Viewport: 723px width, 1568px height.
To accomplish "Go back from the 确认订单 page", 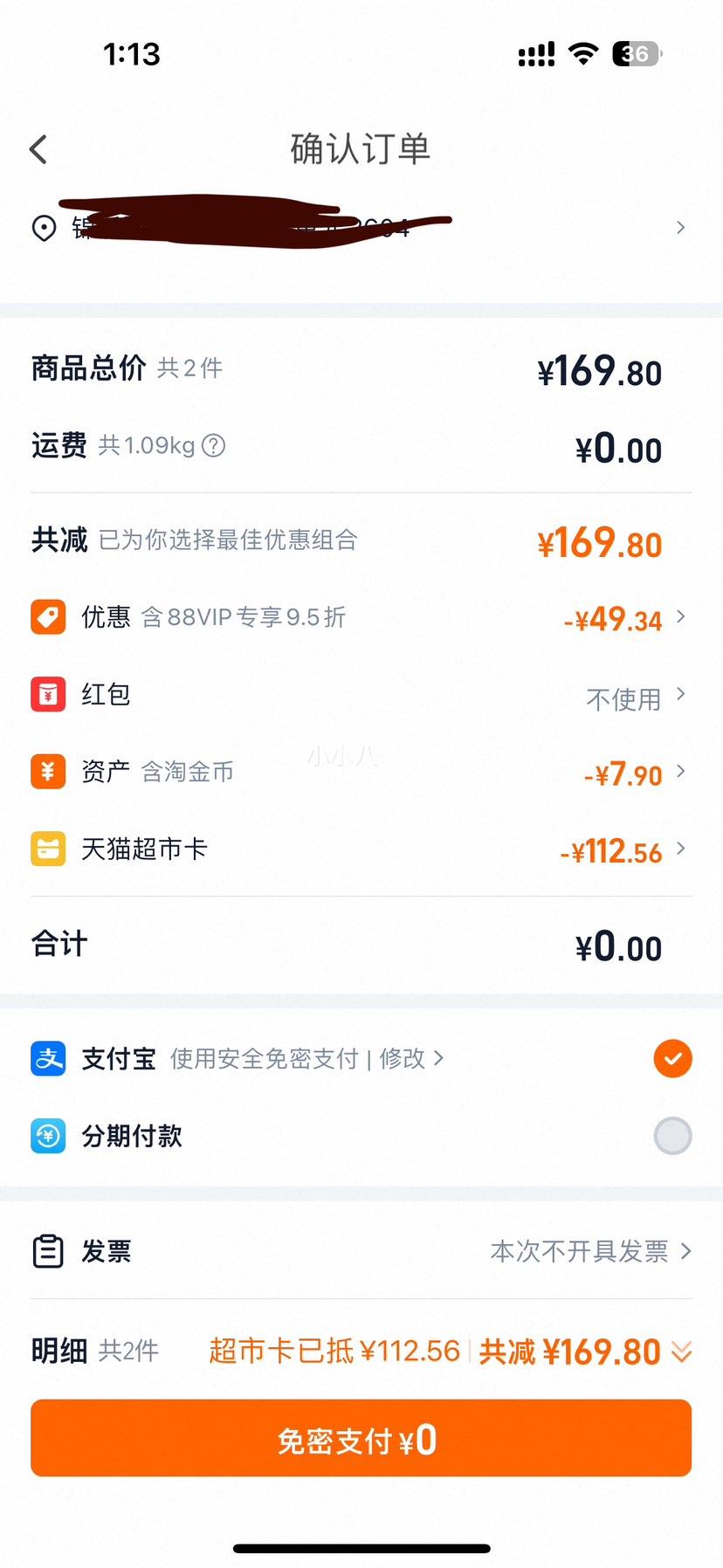I will [38, 149].
